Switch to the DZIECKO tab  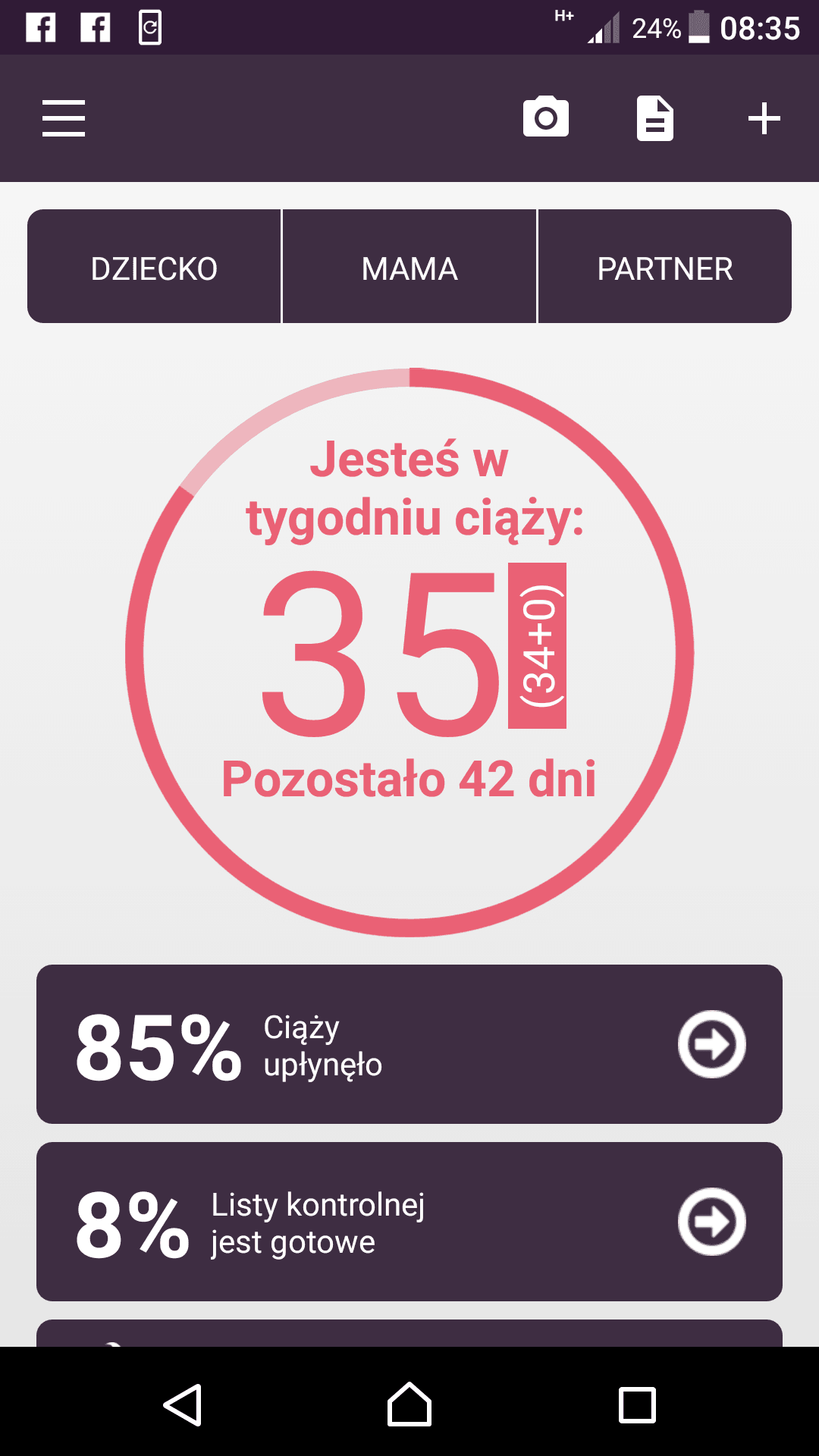pyautogui.click(x=154, y=268)
